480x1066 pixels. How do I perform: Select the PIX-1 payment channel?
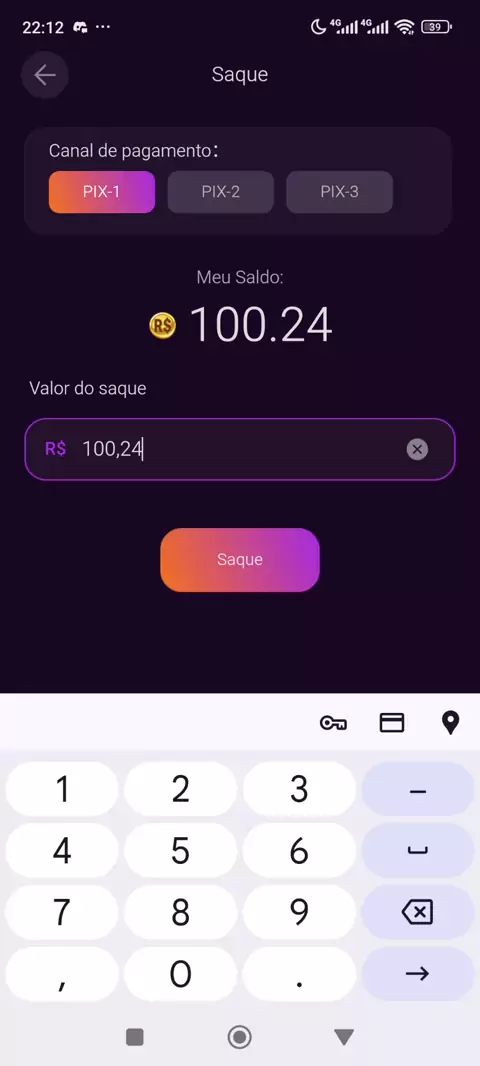click(x=102, y=192)
